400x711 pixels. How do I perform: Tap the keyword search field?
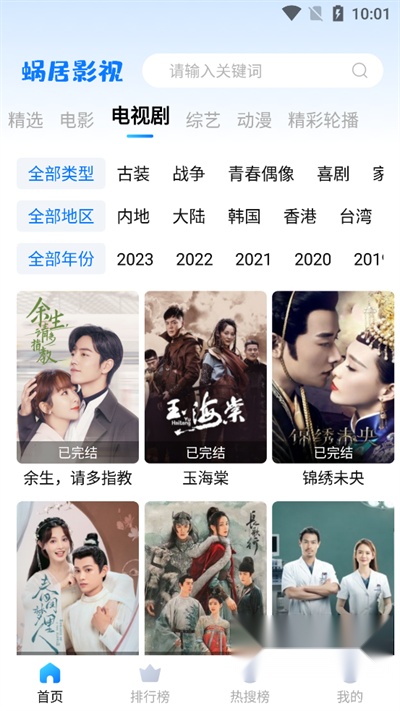coord(263,71)
